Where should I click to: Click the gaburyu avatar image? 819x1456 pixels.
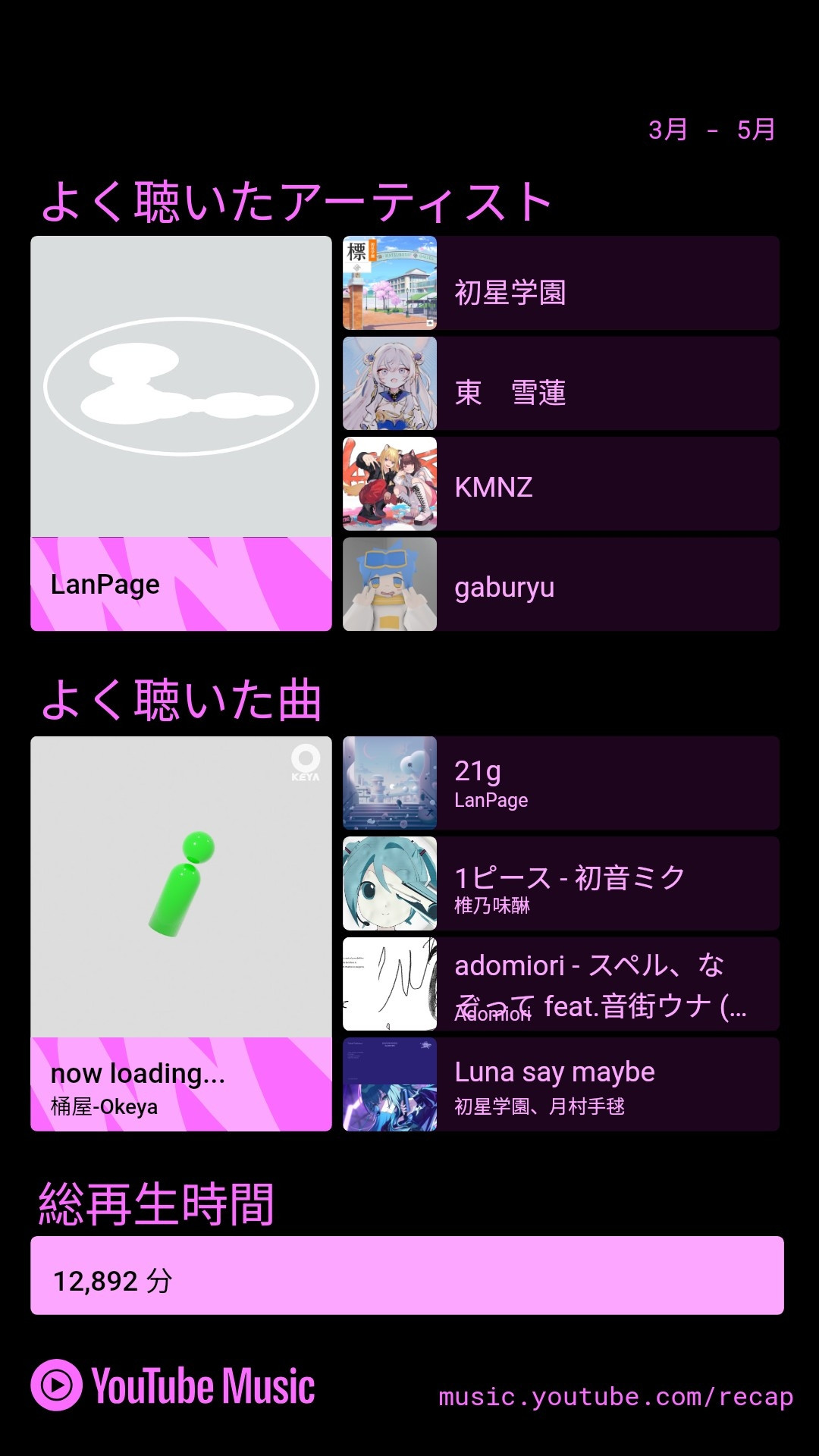(390, 585)
